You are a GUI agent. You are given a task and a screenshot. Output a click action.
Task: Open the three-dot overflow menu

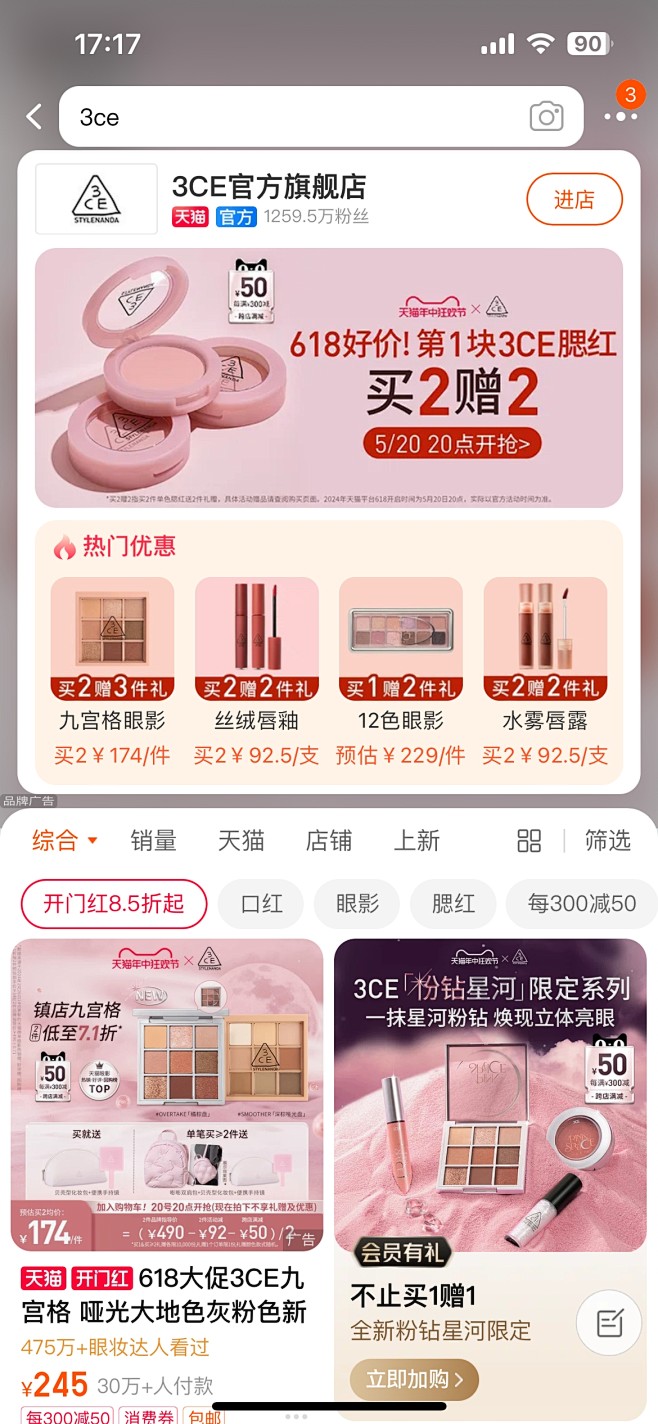(620, 117)
